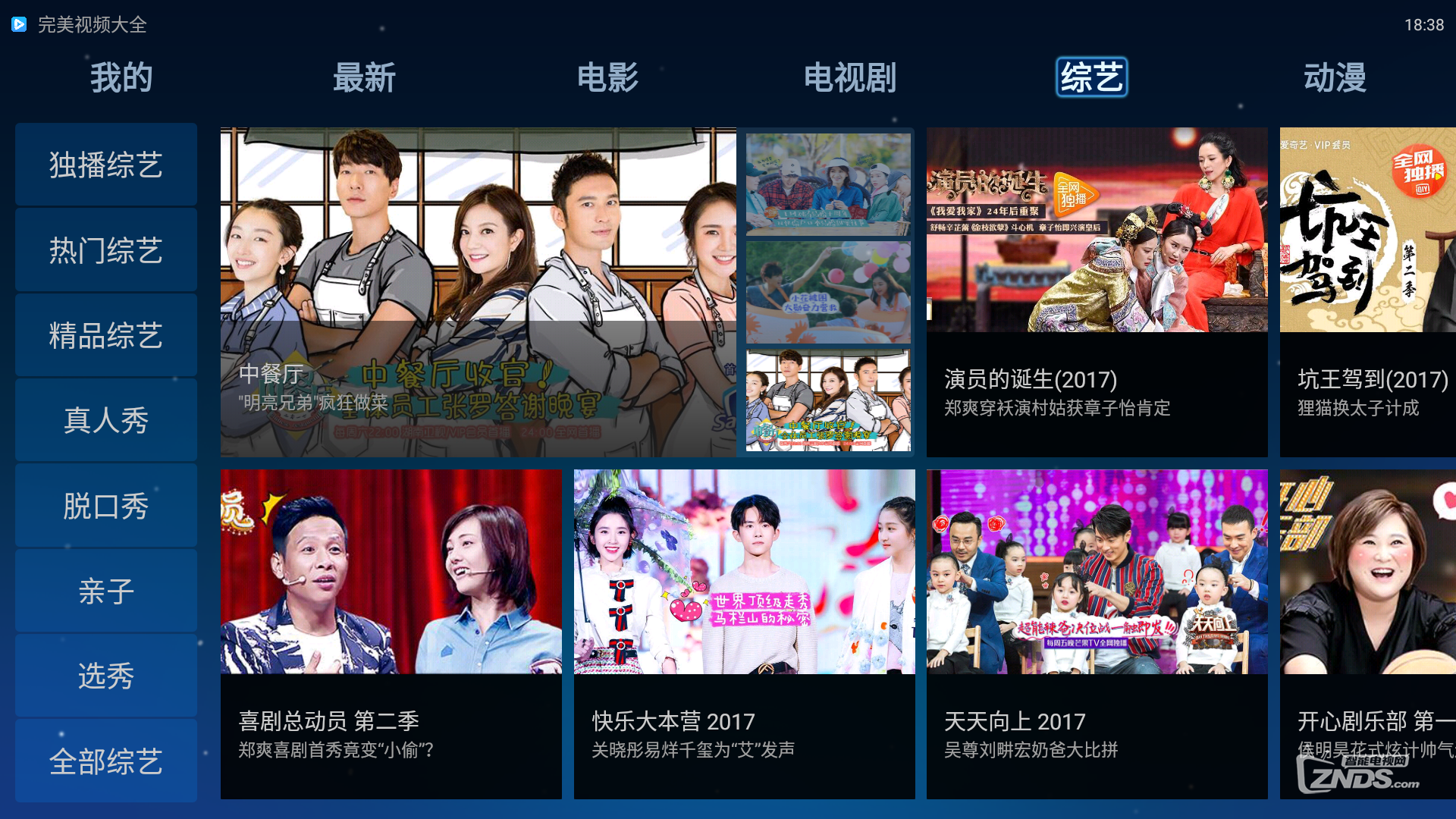This screenshot has height=819, width=1456.
Task: Open the 脱口秀 category
Action: [106, 506]
